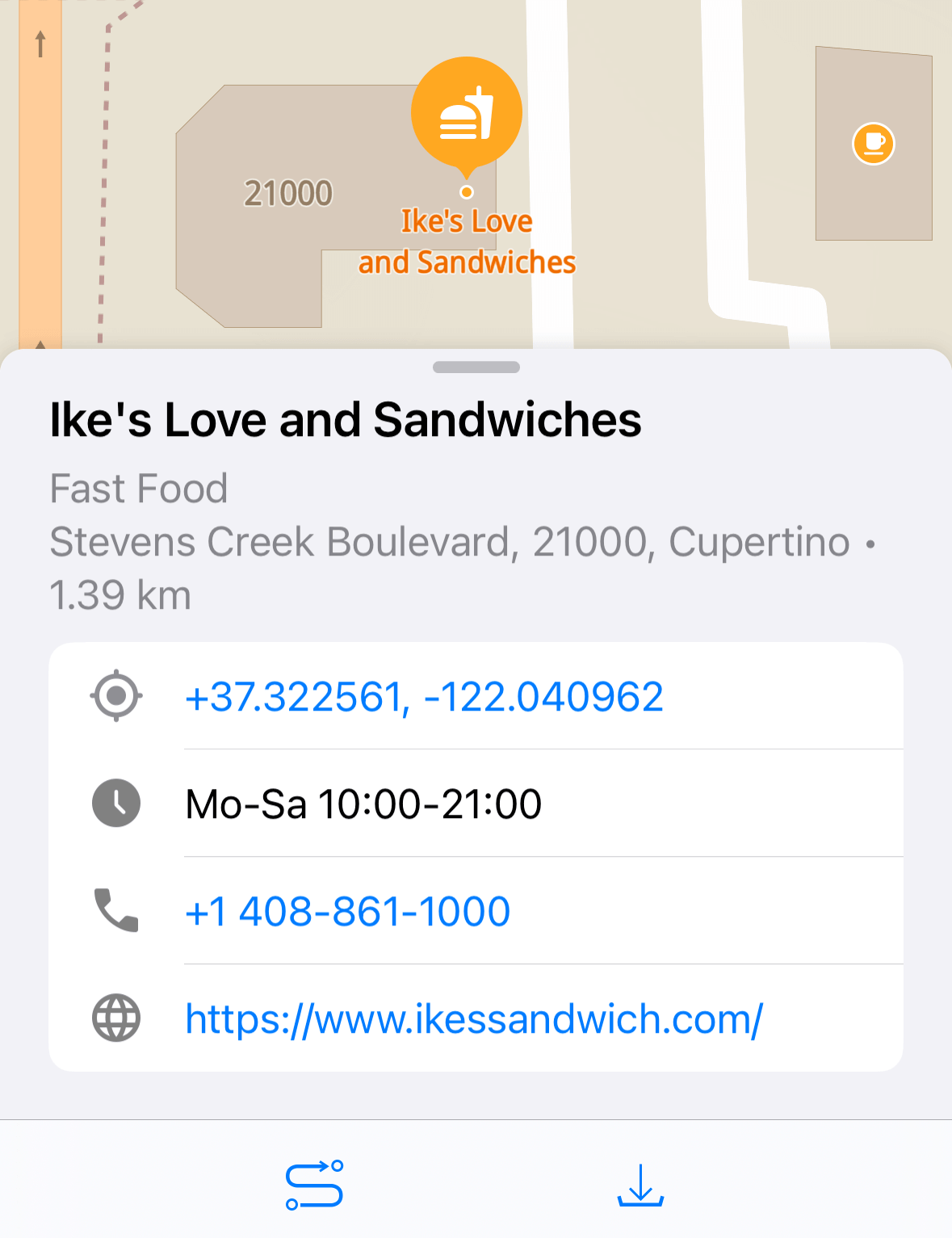Tap the coordinates +37.322561, -122.040962

[x=424, y=697]
